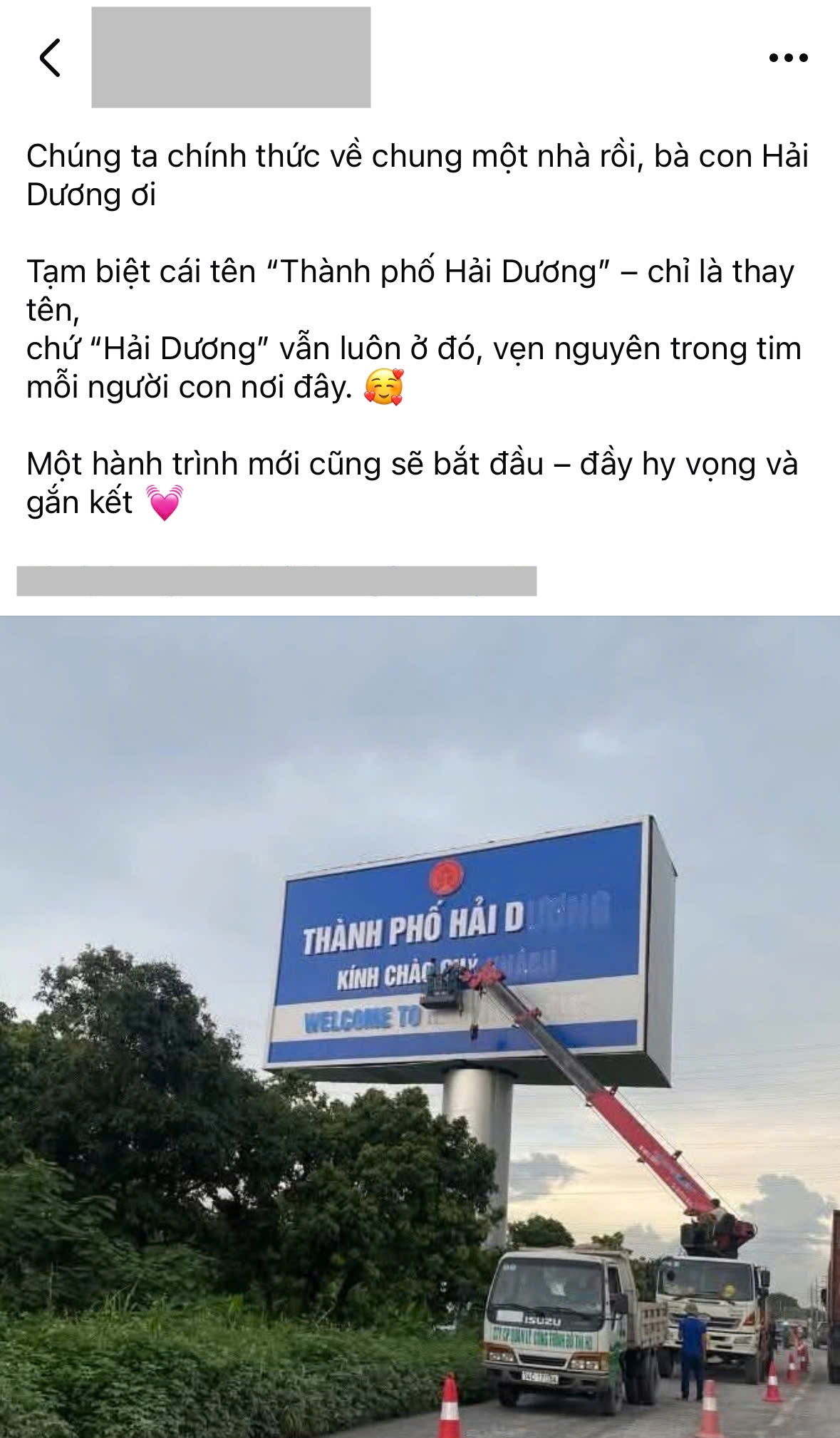Viewport: 840px width, 1438px height.
Task: Go back using the arrow
Action: click(x=50, y=58)
